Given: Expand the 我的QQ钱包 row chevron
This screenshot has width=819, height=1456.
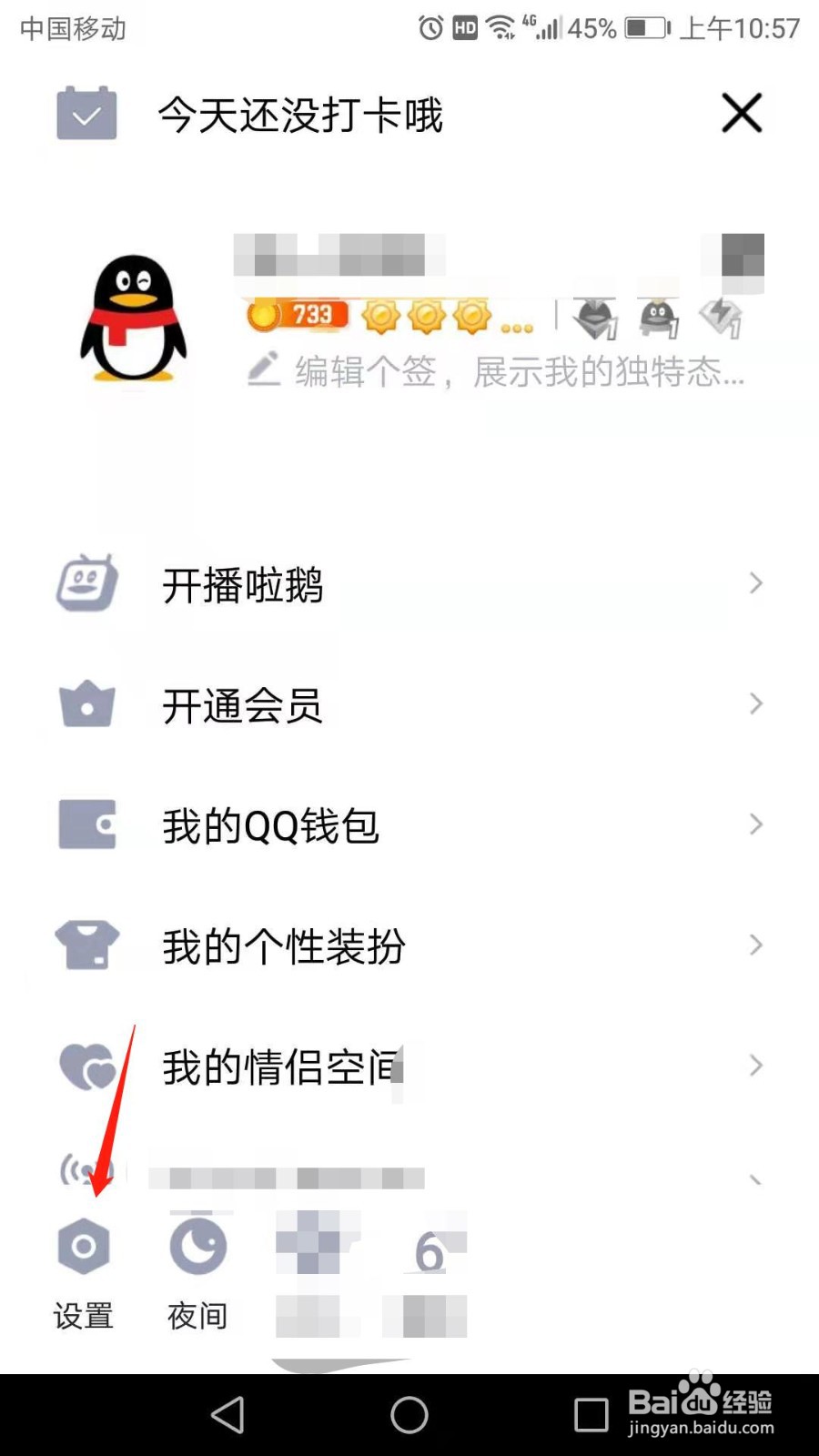Looking at the screenshot, I should tap(756, 824).
